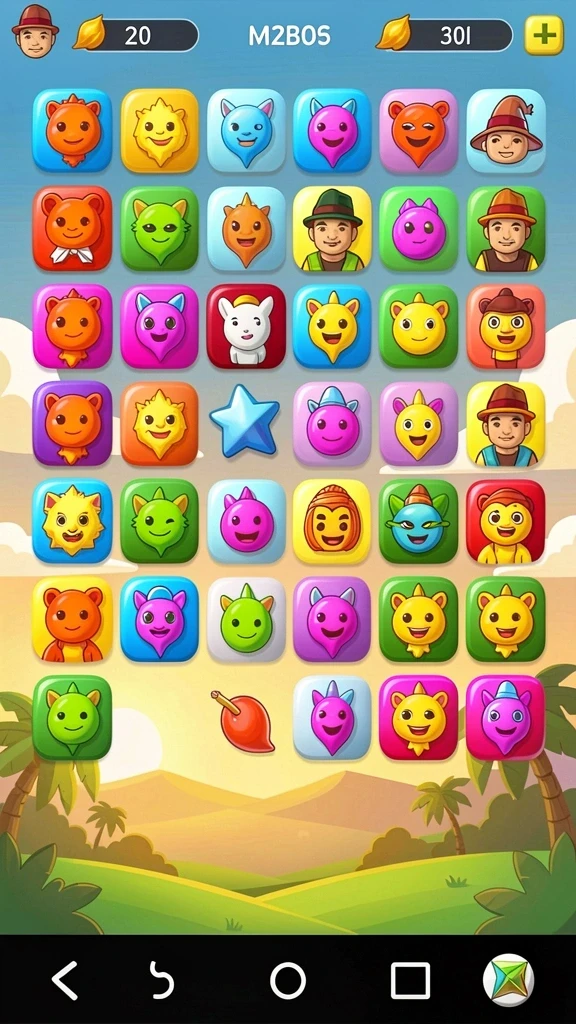Select the blue star piece

point(245,421)
